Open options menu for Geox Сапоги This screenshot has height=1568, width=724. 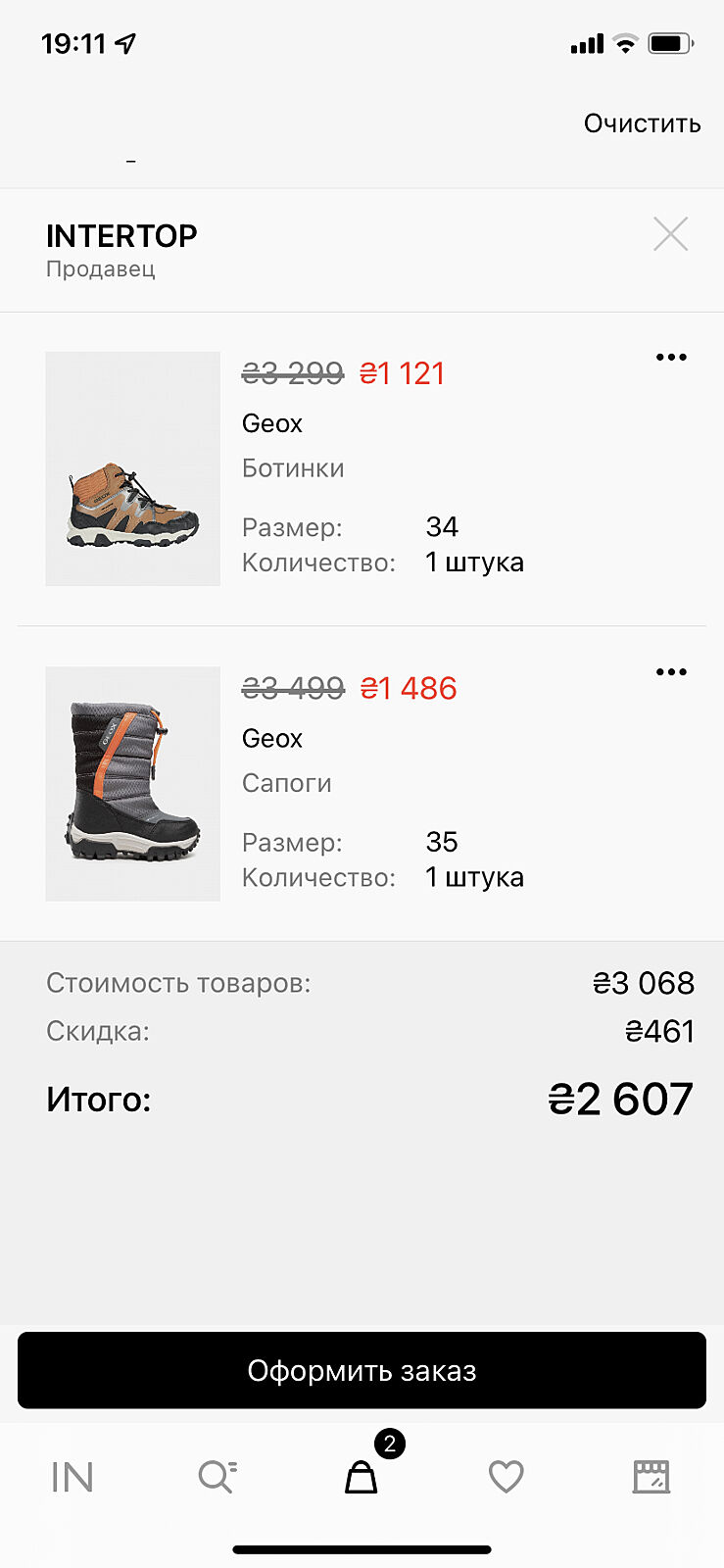671,672
